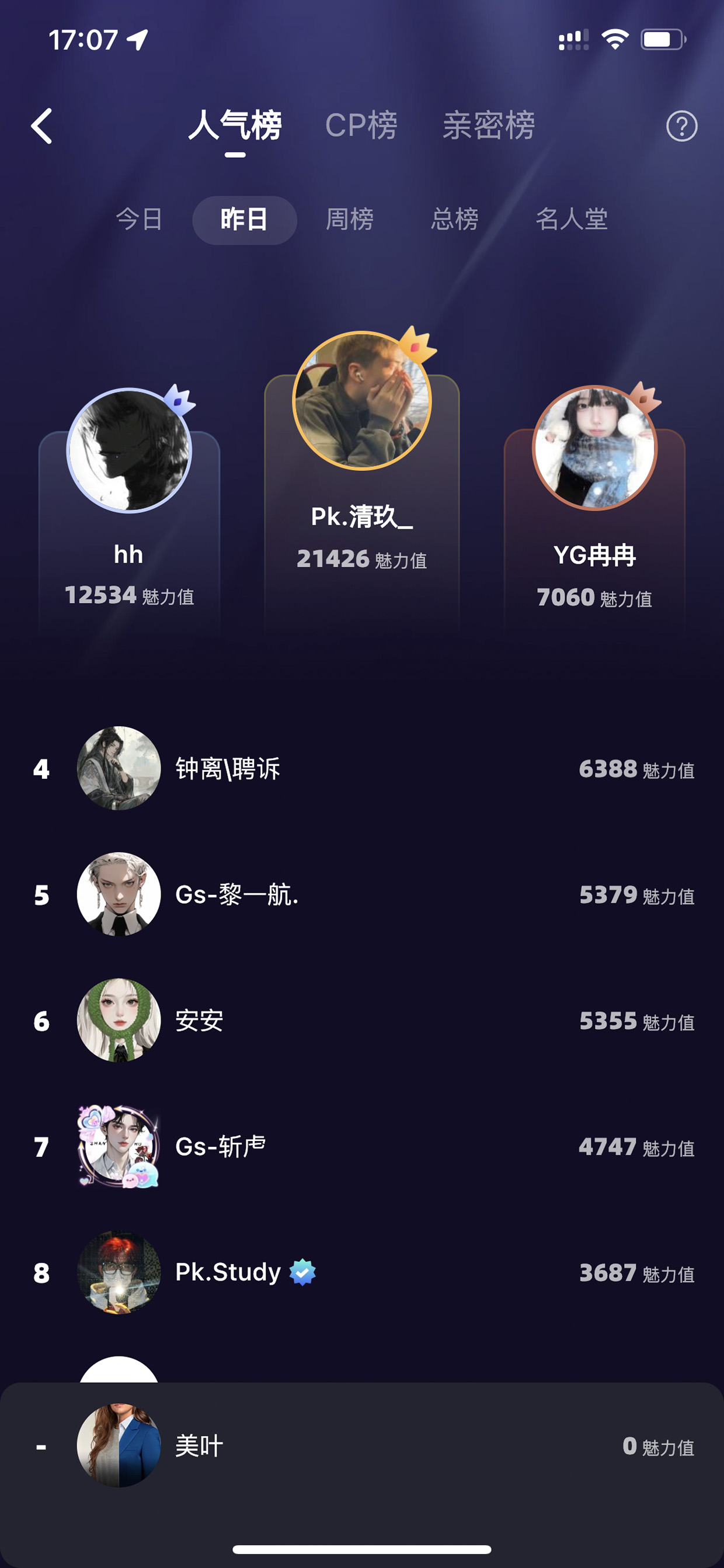
Task: Go back using the top-left arrow
Action: coord(41,126)
